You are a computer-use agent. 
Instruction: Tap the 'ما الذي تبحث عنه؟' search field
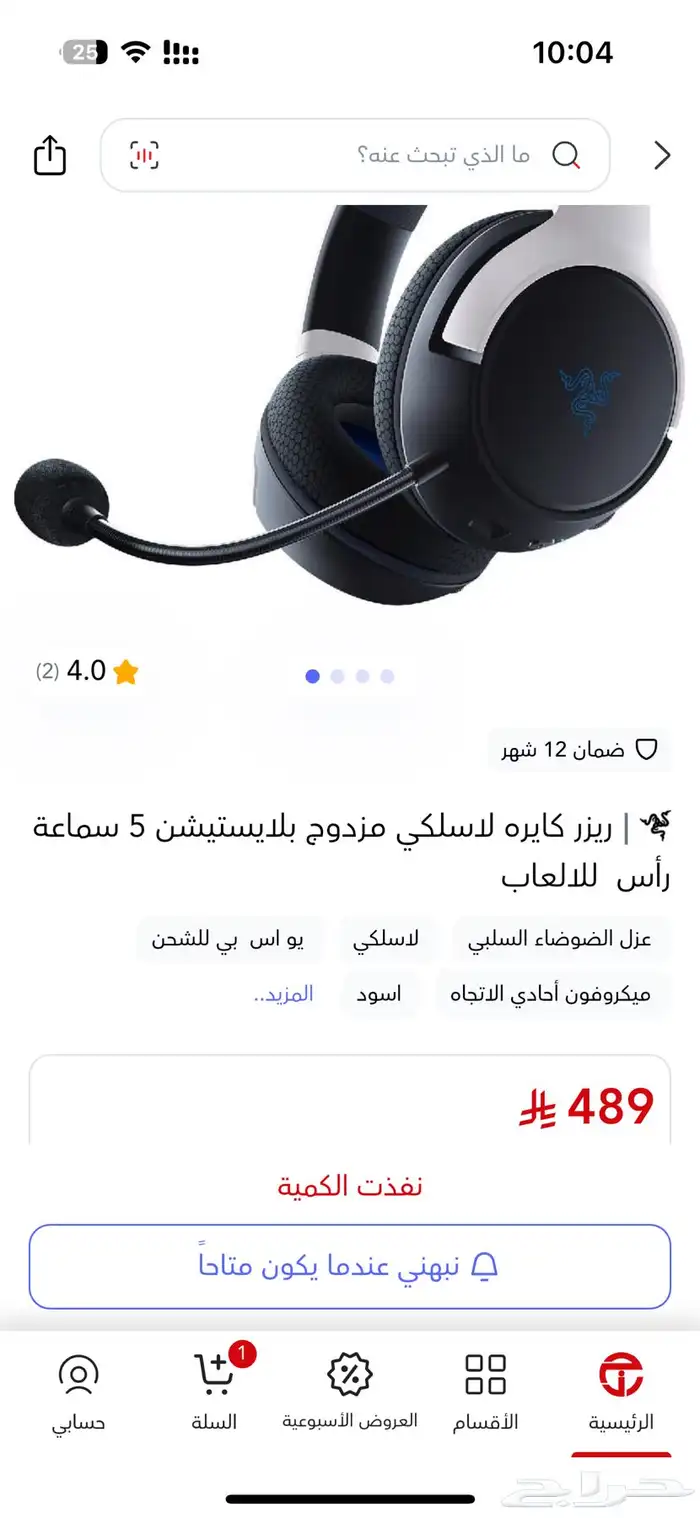click(x=400, y=155)
